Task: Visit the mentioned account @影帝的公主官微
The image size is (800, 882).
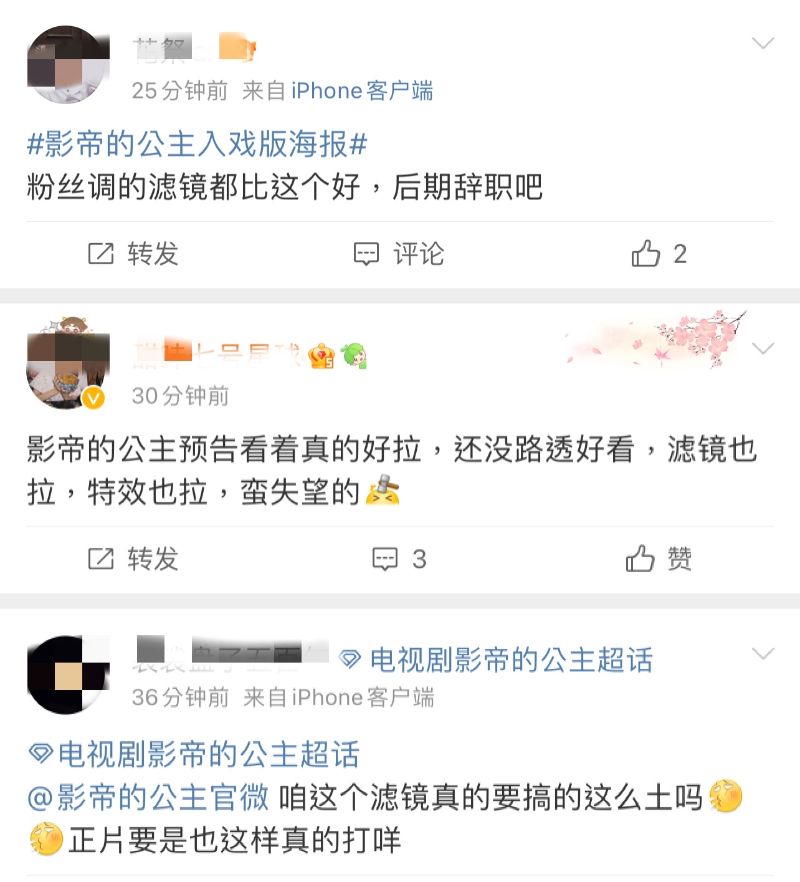Action: pyautogui.click(x=148, y=797)
